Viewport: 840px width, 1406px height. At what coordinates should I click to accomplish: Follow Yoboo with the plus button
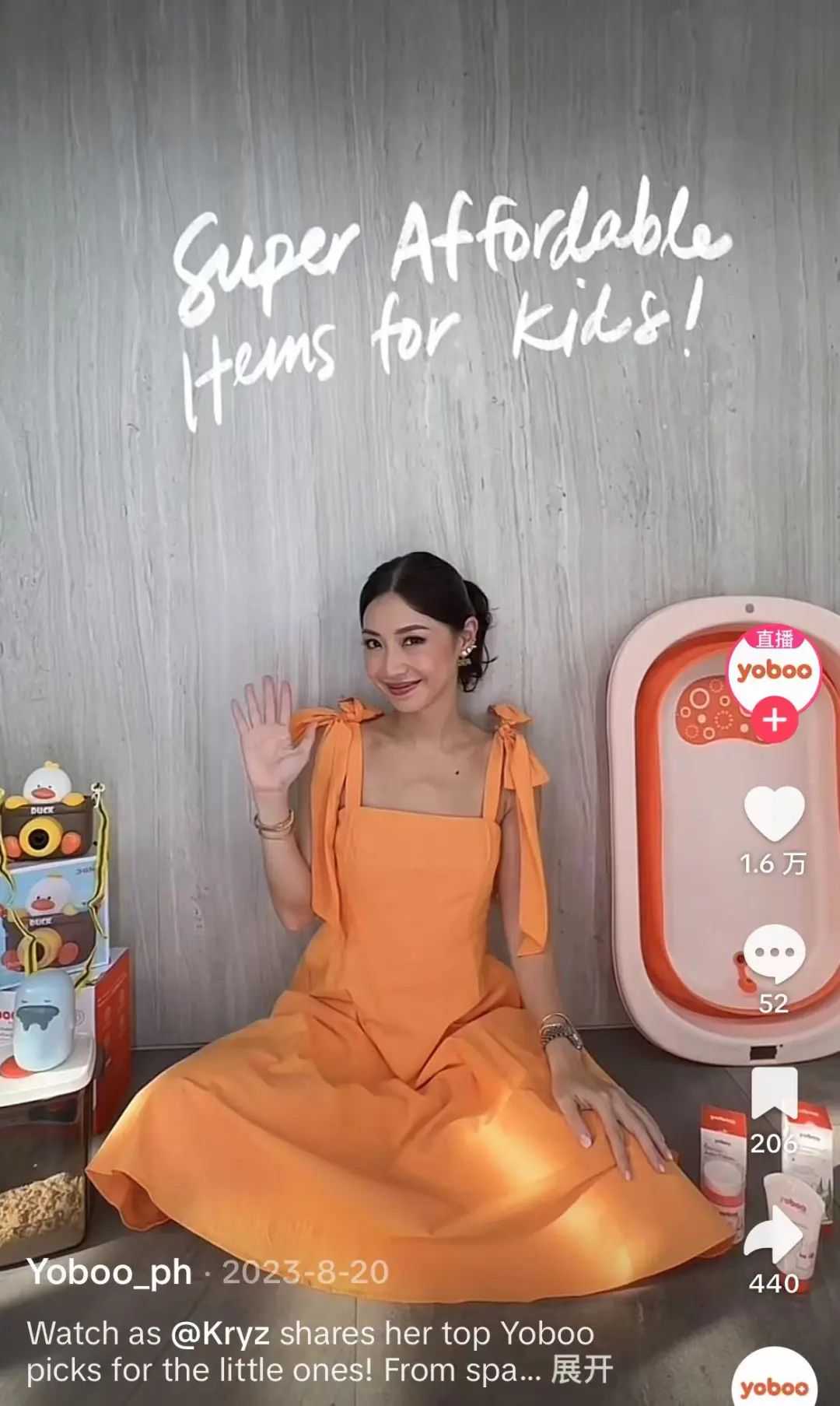tap(774, 721)
